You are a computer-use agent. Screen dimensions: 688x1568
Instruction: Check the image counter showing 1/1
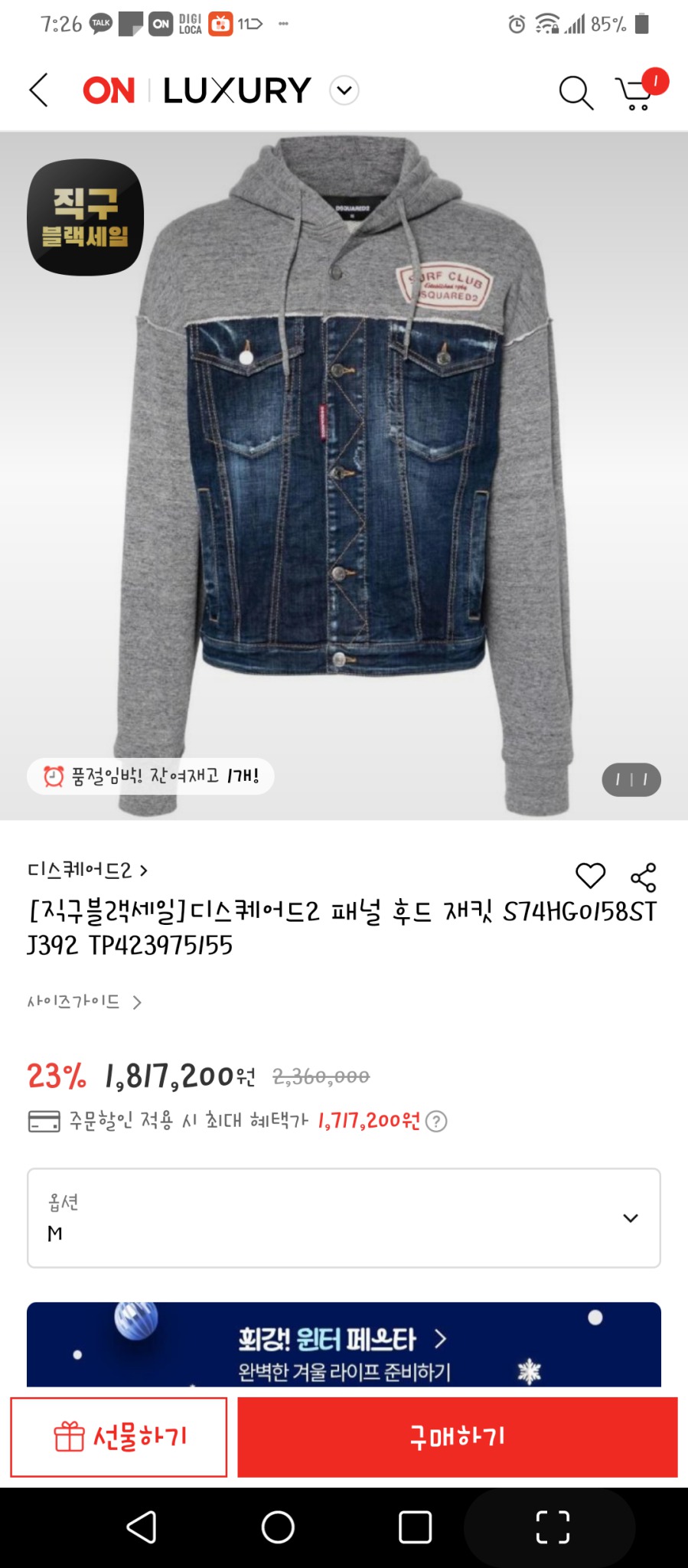pos(631,779)
